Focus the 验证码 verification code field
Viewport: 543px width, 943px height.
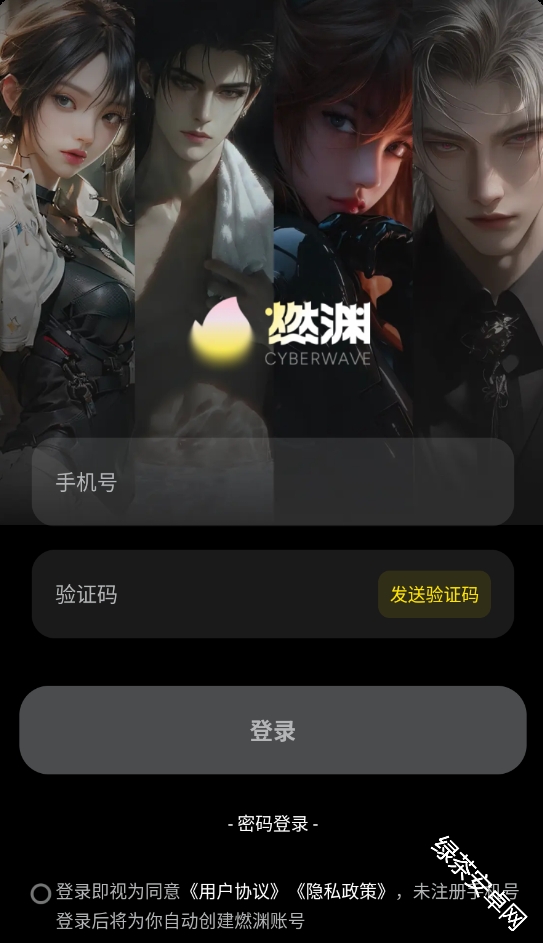204,594
